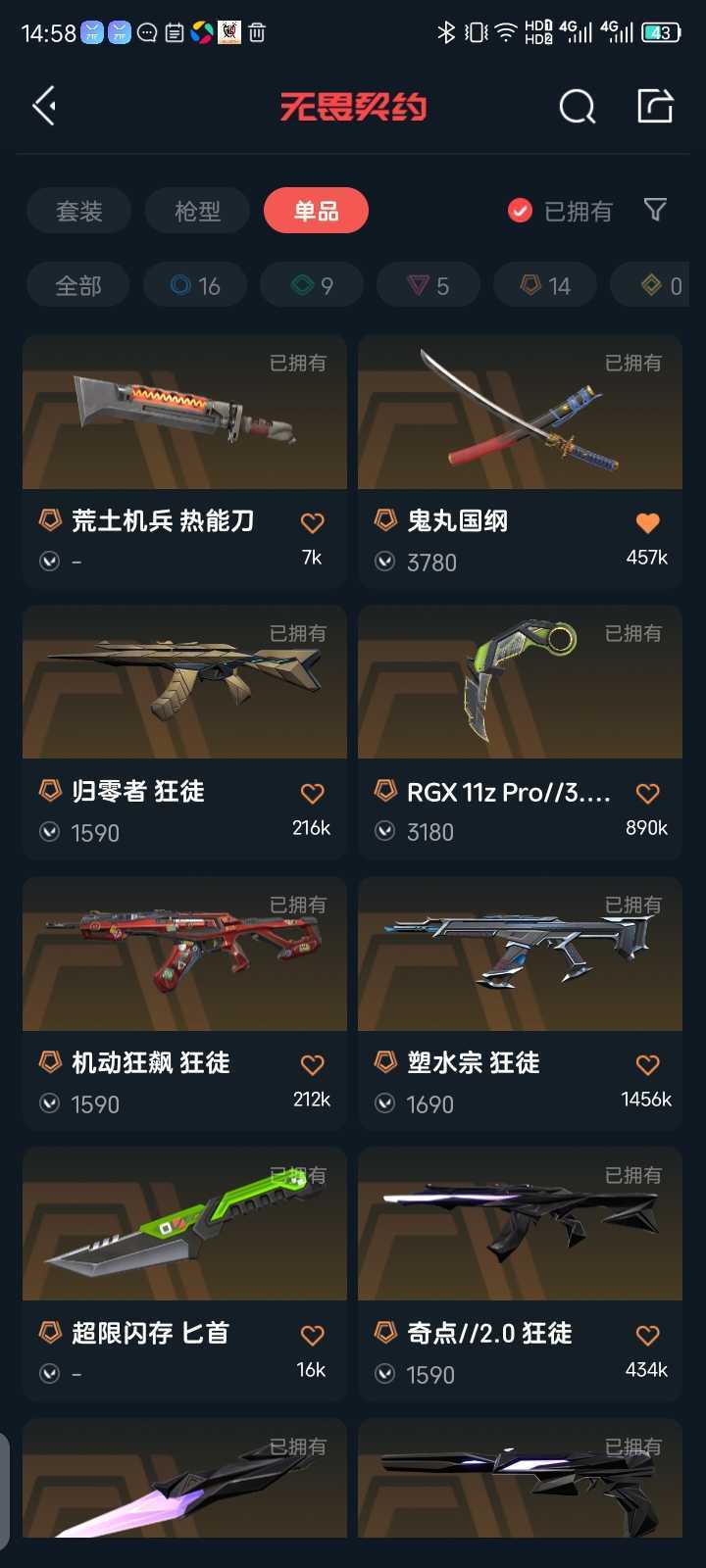Open the filter funnel icon
706x1568 pixels.
pos(655,210)
